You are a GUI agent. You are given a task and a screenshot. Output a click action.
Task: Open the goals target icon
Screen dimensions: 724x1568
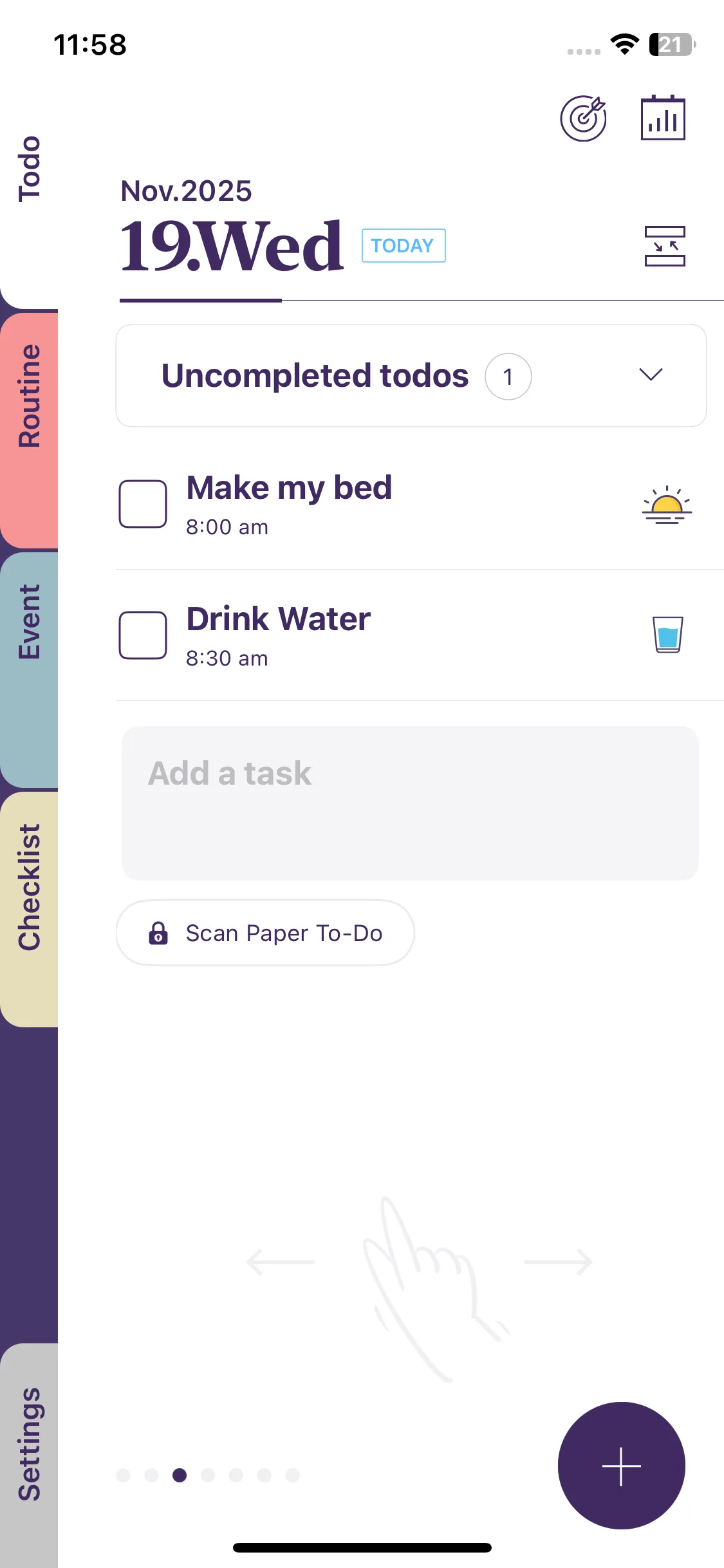coord(583,118)
